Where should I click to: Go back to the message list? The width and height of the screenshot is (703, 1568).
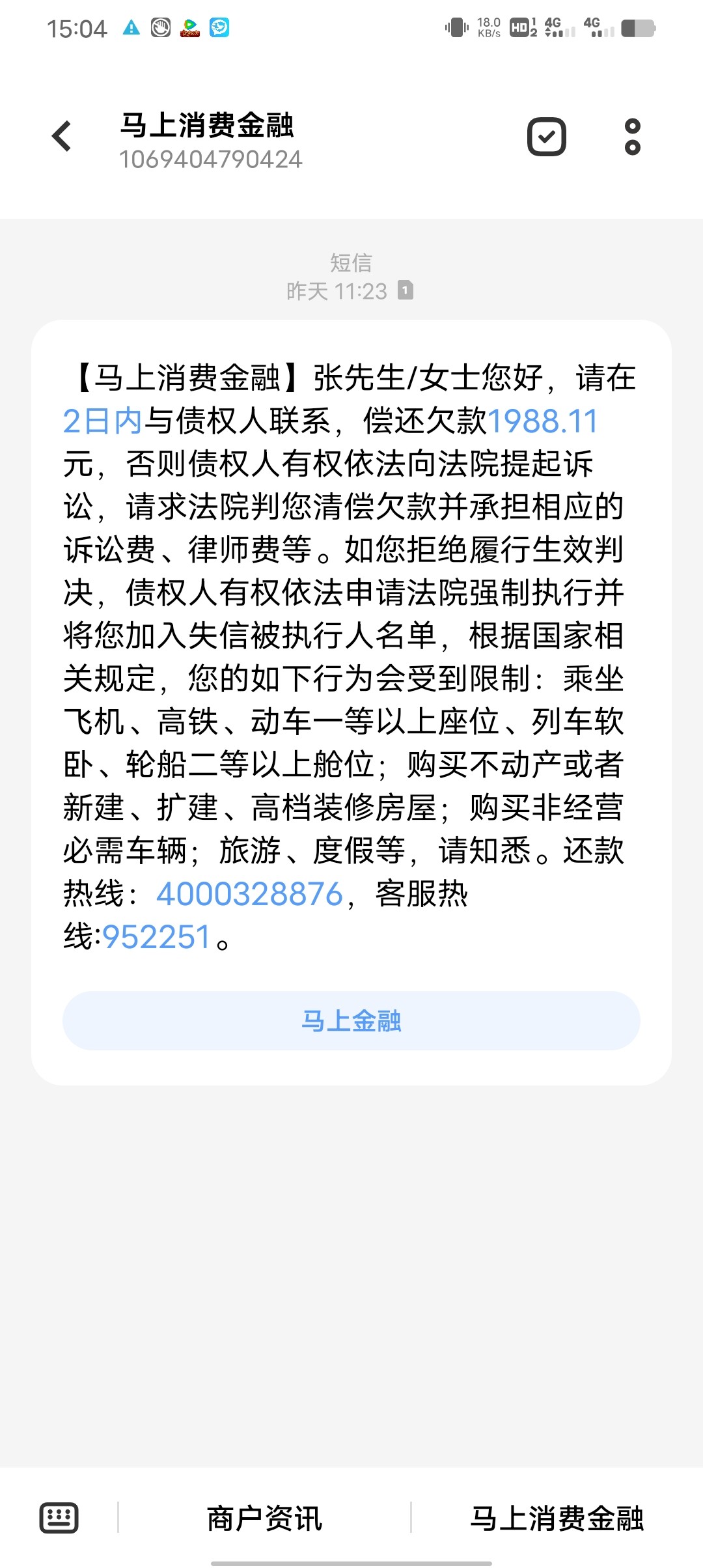click(x=62, y=137)
